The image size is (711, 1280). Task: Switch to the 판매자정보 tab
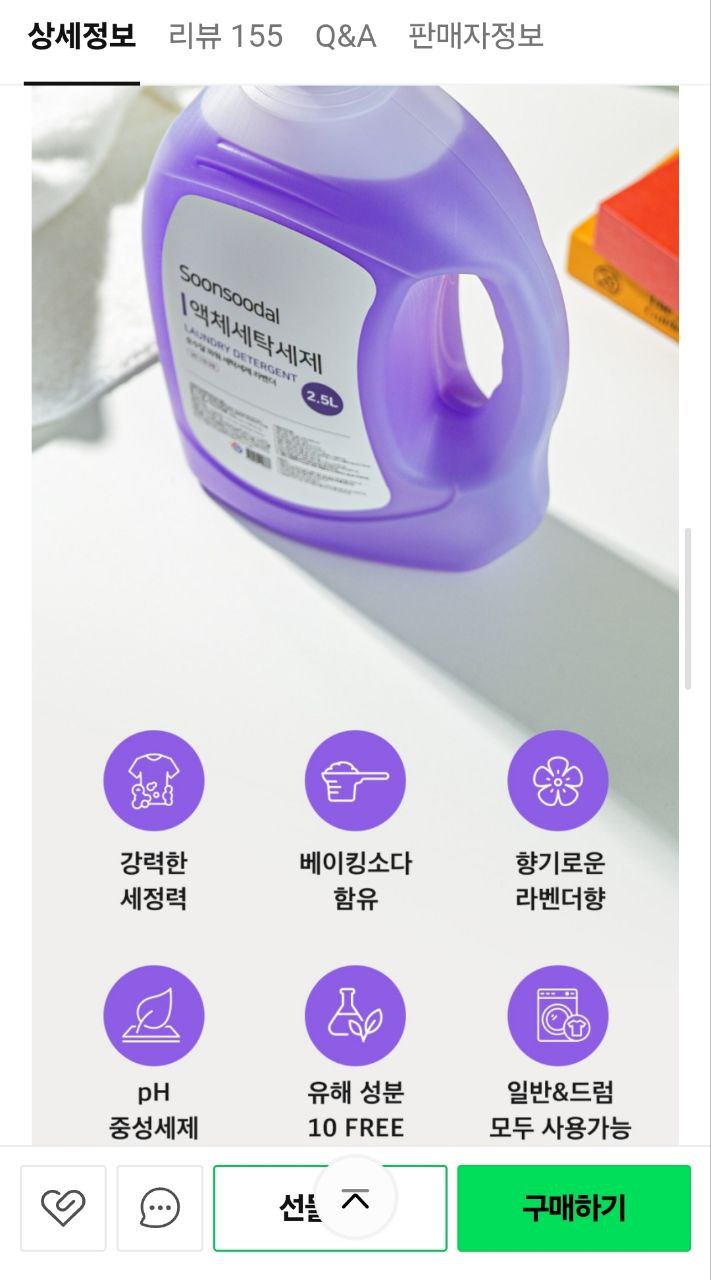(475, 37)
